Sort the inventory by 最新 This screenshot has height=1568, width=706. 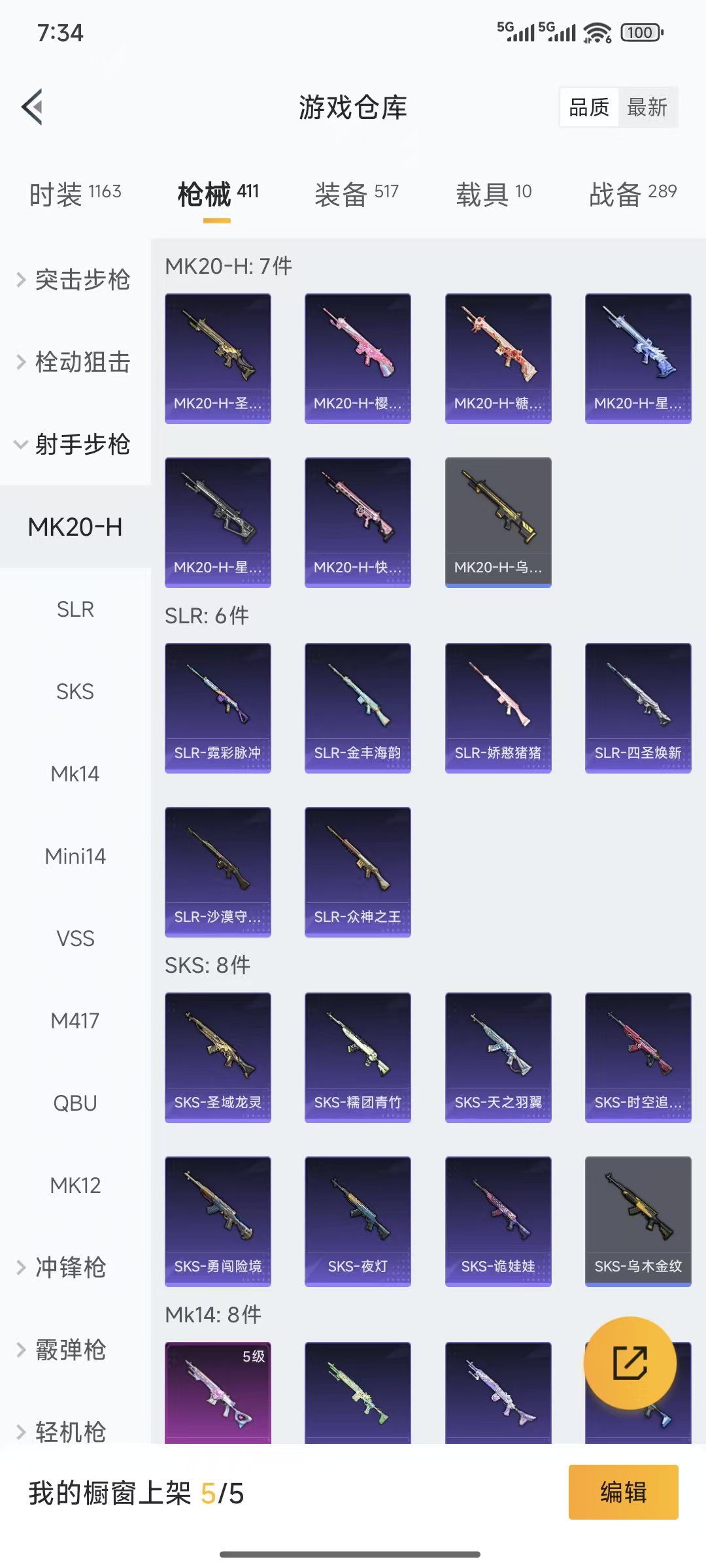[647, 107]
